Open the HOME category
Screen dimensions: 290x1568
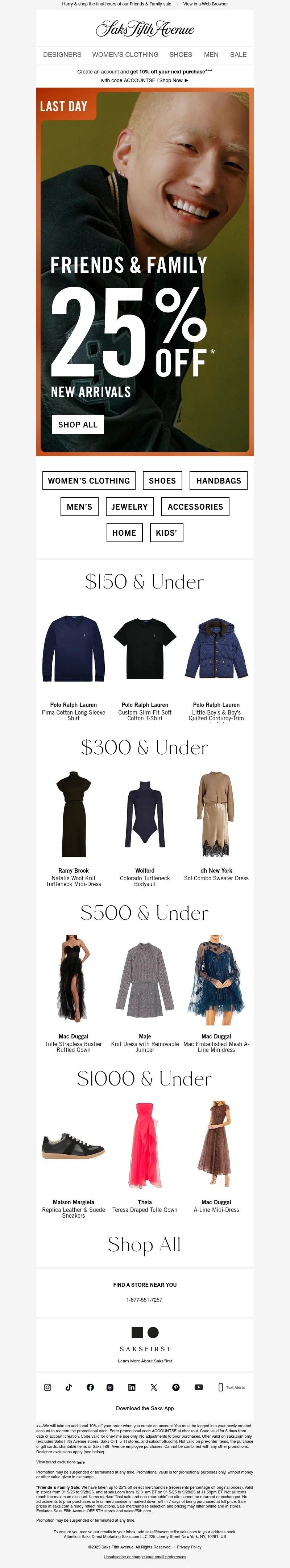tap(124, 532)
